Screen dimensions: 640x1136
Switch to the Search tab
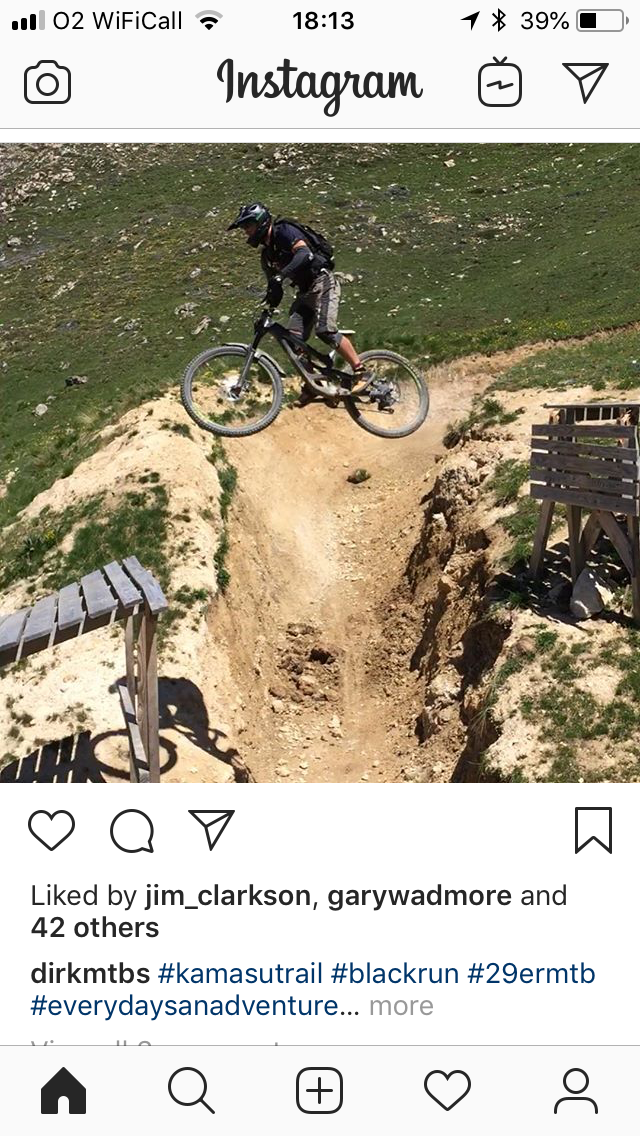[191, 1091]
